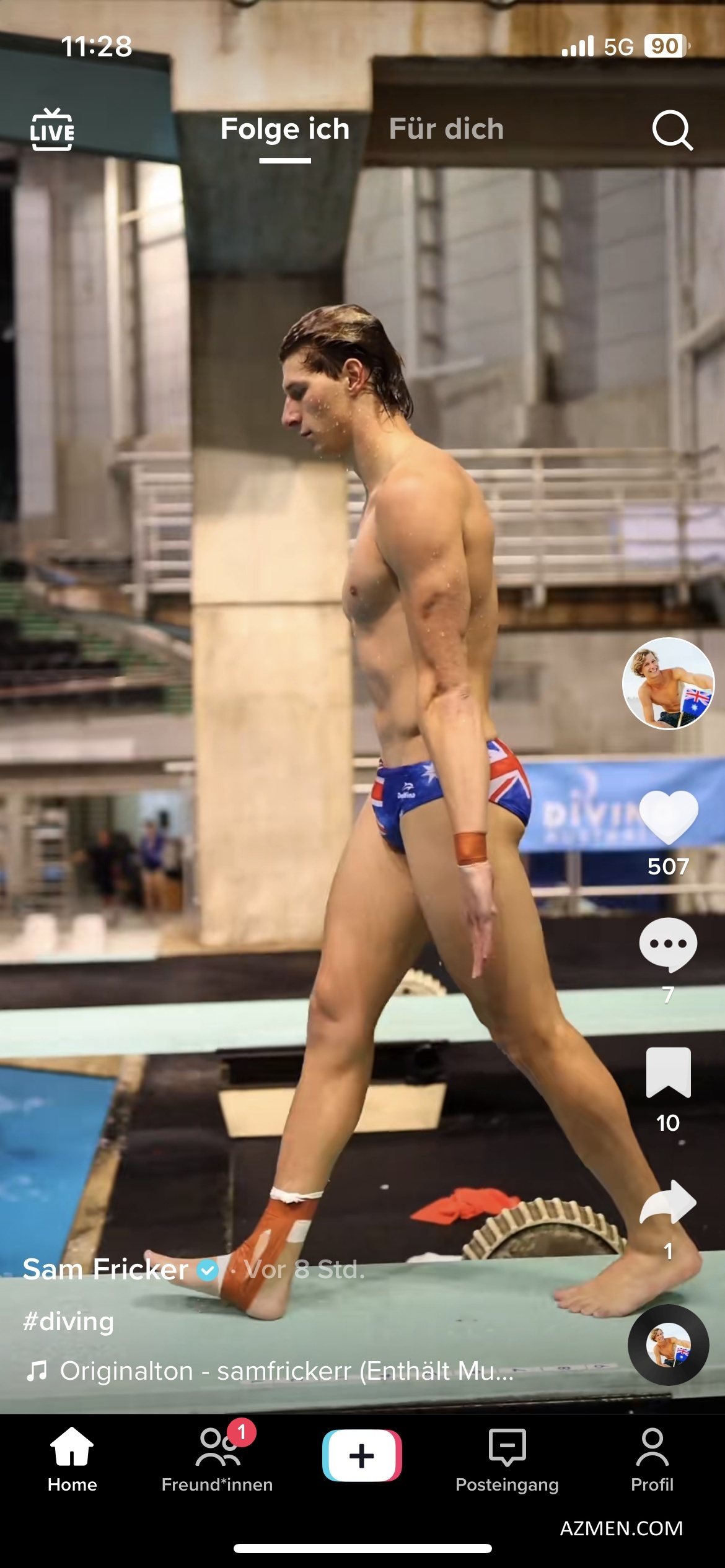Select the Folge ich tab

[285, 129]
